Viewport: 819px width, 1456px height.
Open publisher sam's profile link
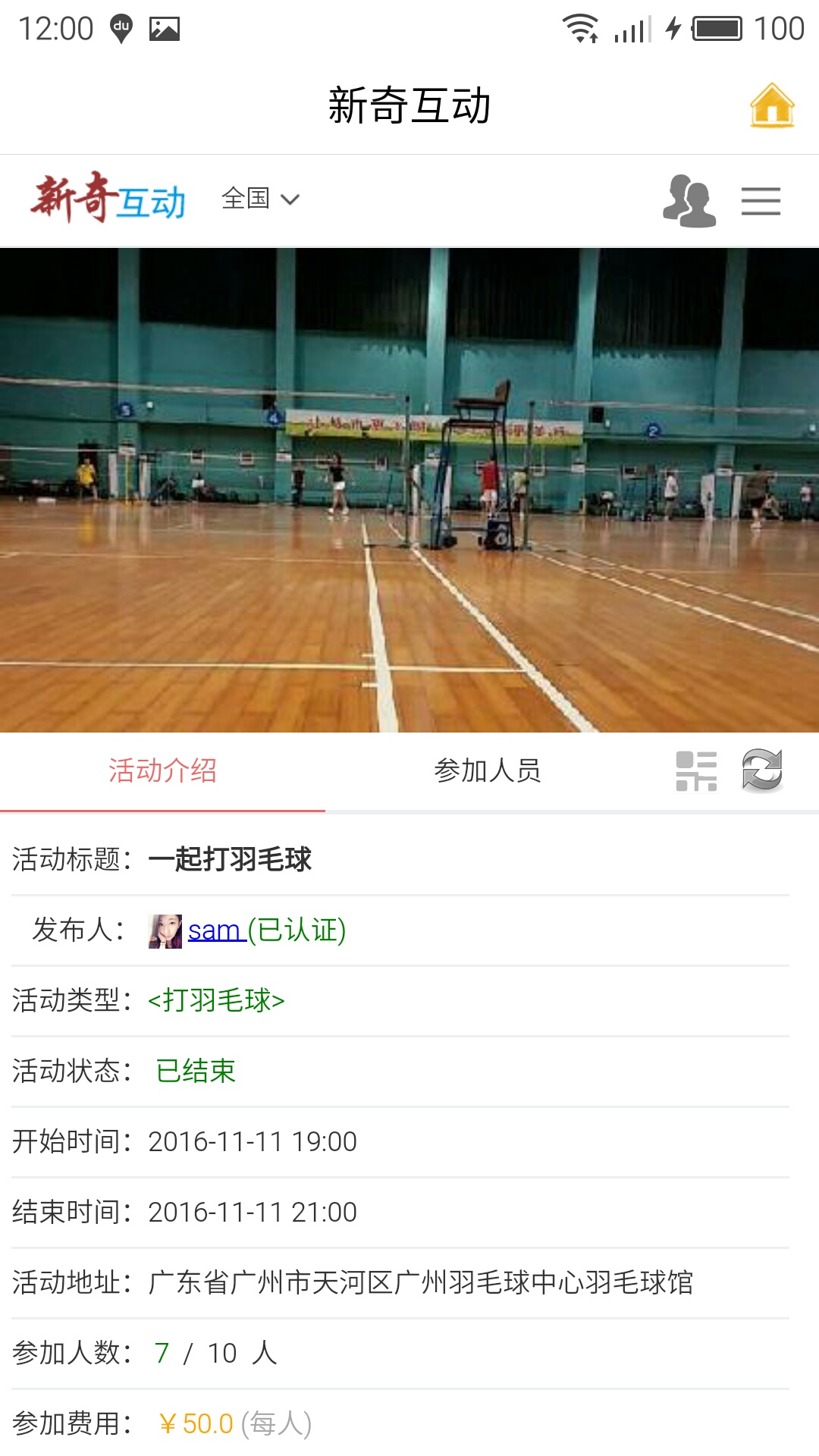pyautogui.click(x=215, y=930)
